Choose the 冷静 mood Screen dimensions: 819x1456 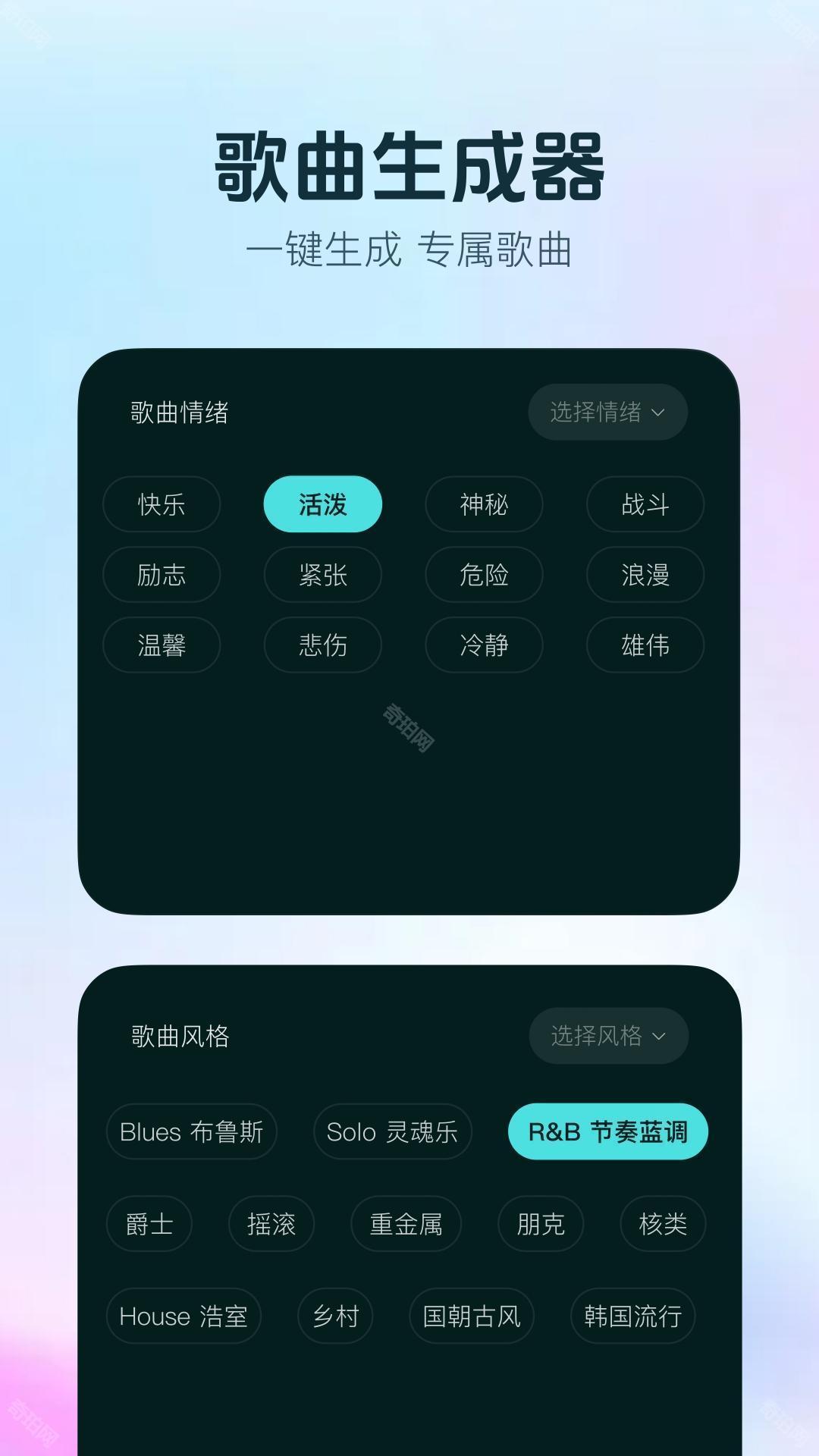click(484, 645)
